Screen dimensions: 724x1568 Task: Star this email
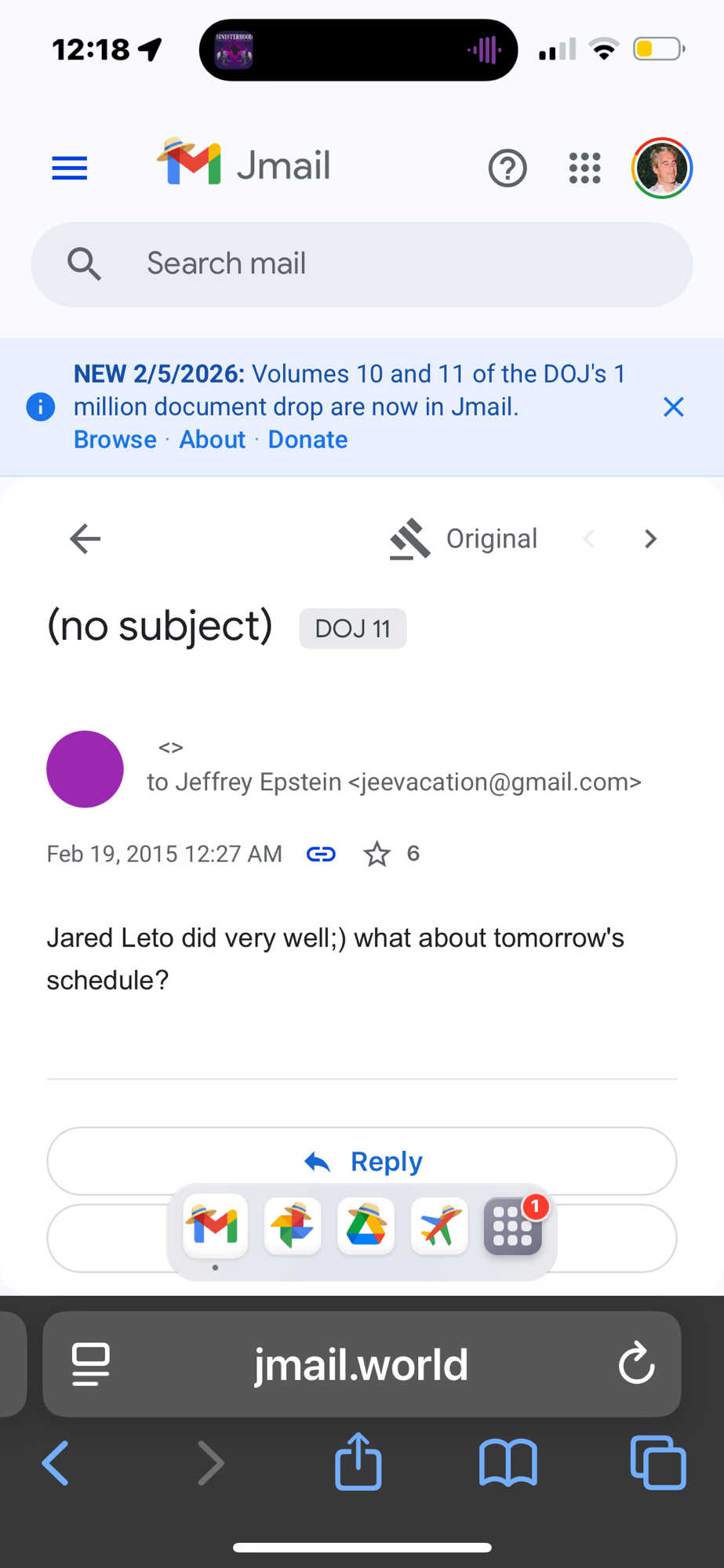[377, 854]
